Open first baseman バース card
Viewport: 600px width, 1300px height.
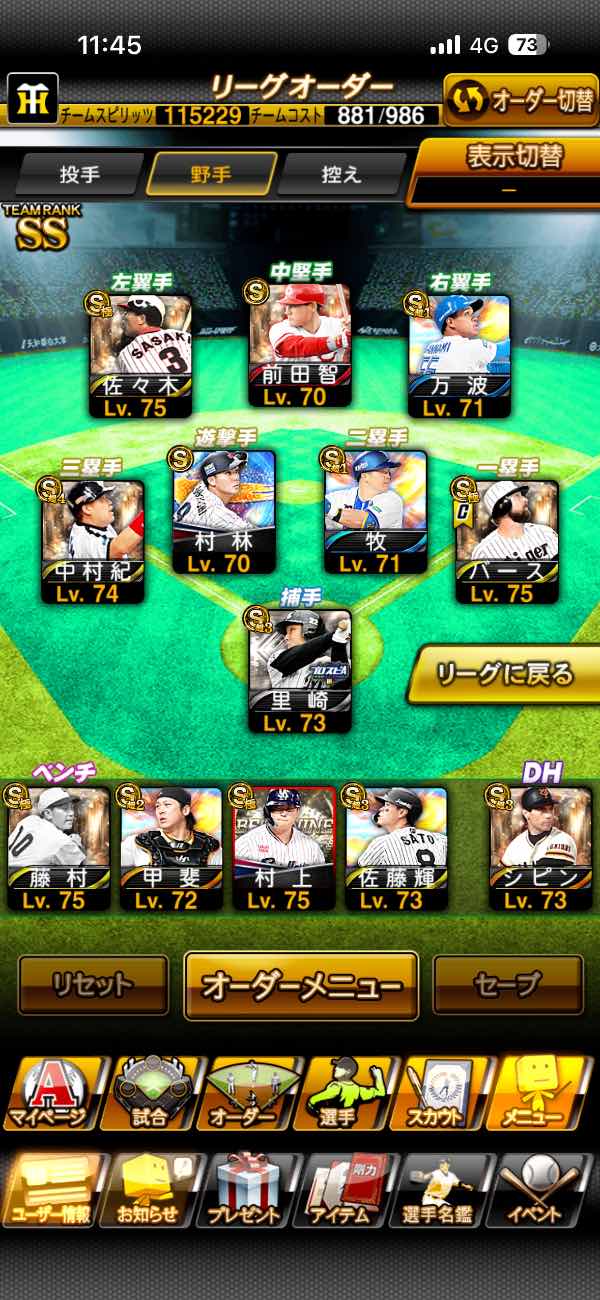point(507,543)
